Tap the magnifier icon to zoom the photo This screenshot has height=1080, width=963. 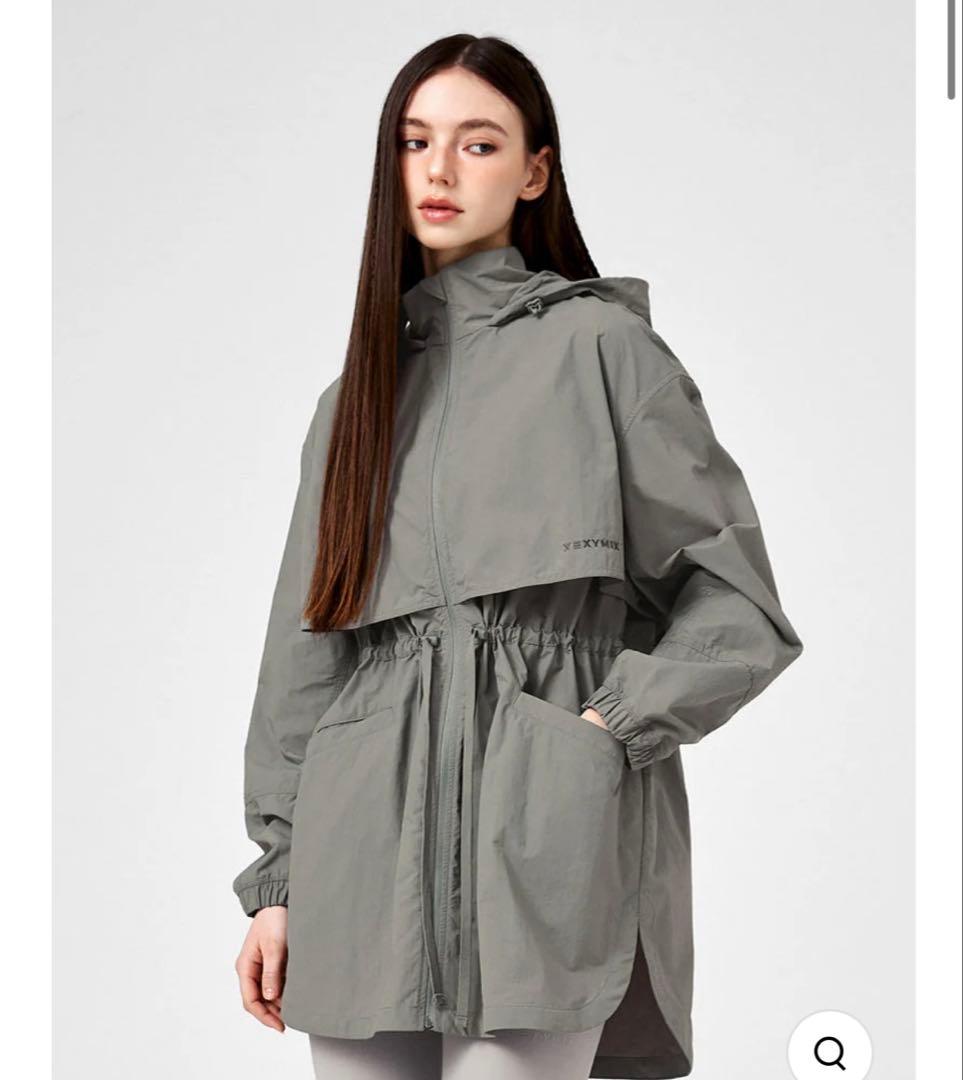(829, 1050)
